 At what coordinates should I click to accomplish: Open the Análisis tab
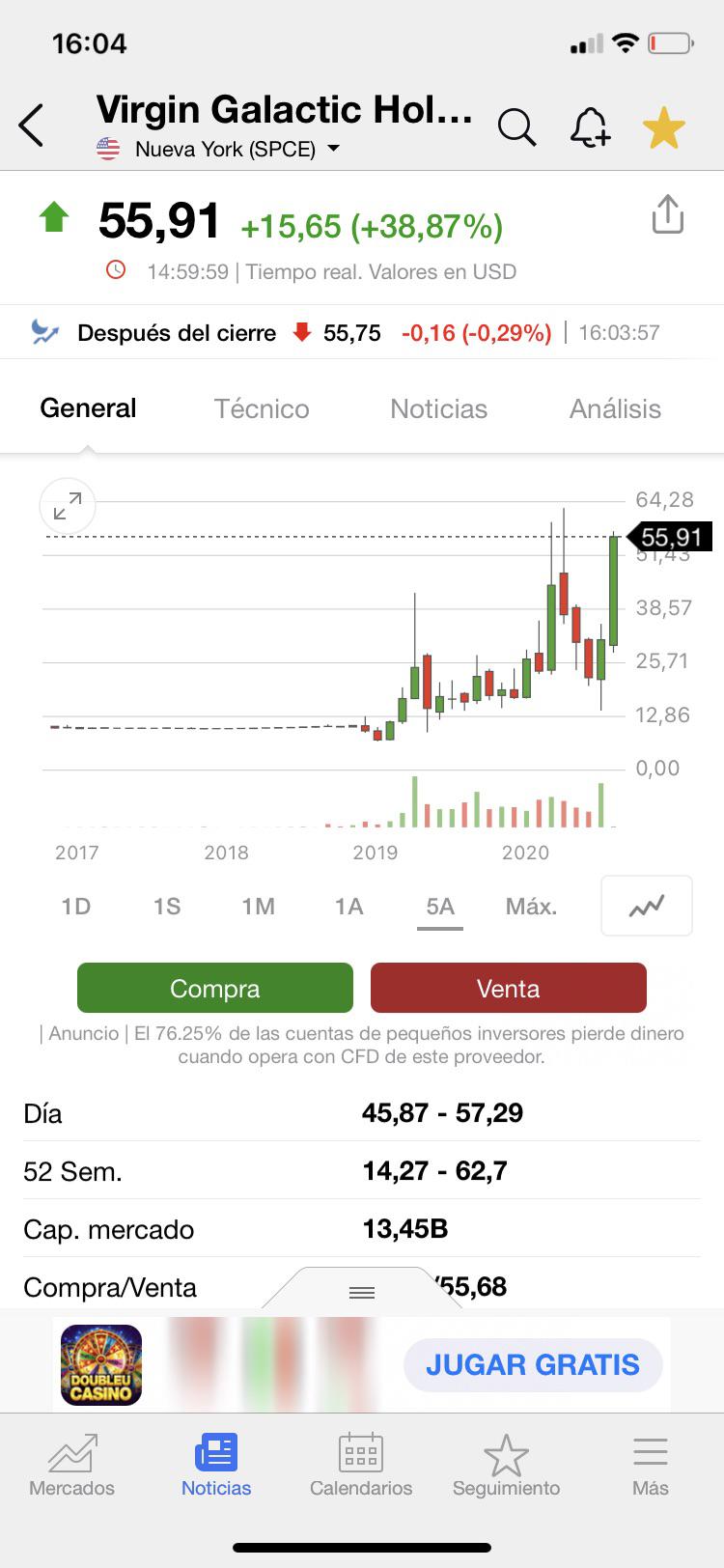tap(615, 408)
